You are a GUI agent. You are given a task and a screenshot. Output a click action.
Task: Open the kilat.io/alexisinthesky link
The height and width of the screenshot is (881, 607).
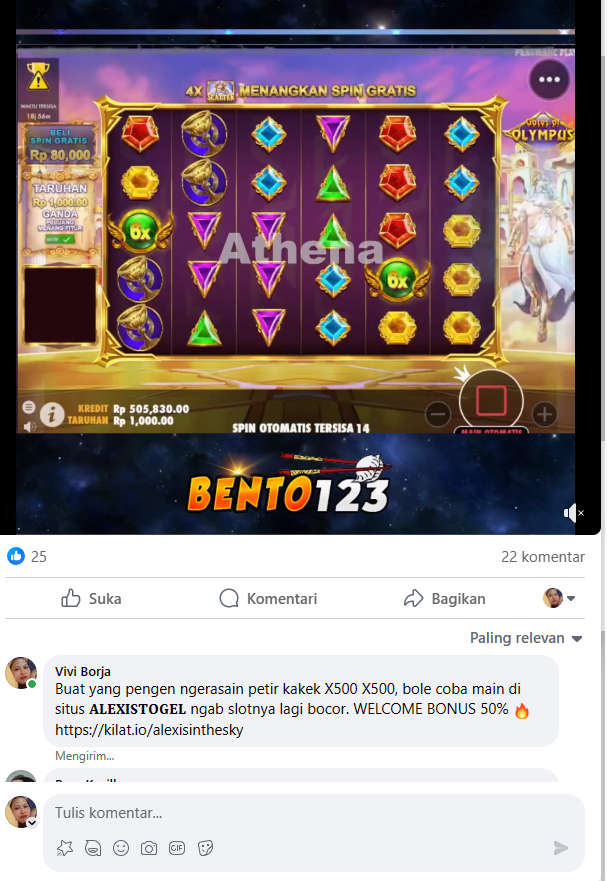pos(149,730)
